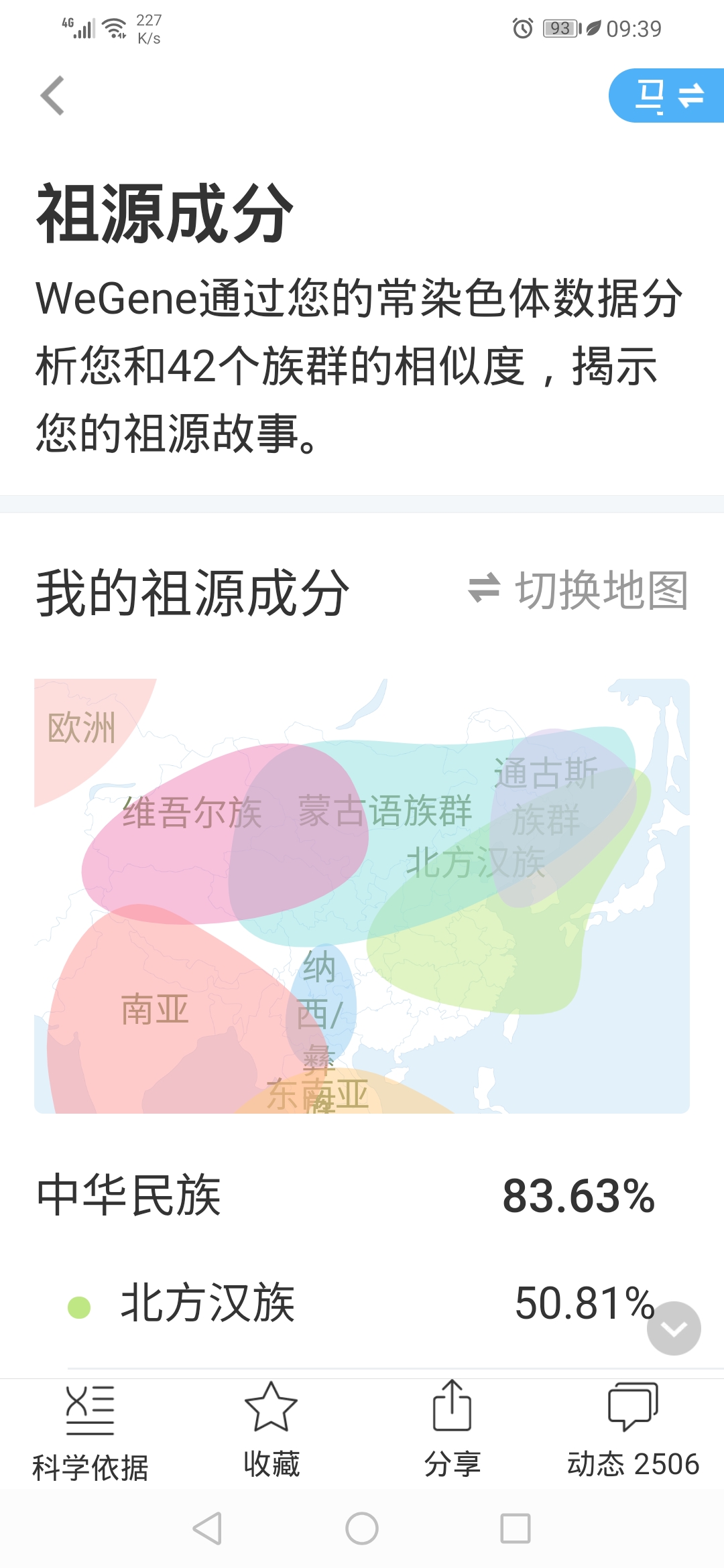
Task: Tap 分享 to share this report
Action: [452, 1432]
